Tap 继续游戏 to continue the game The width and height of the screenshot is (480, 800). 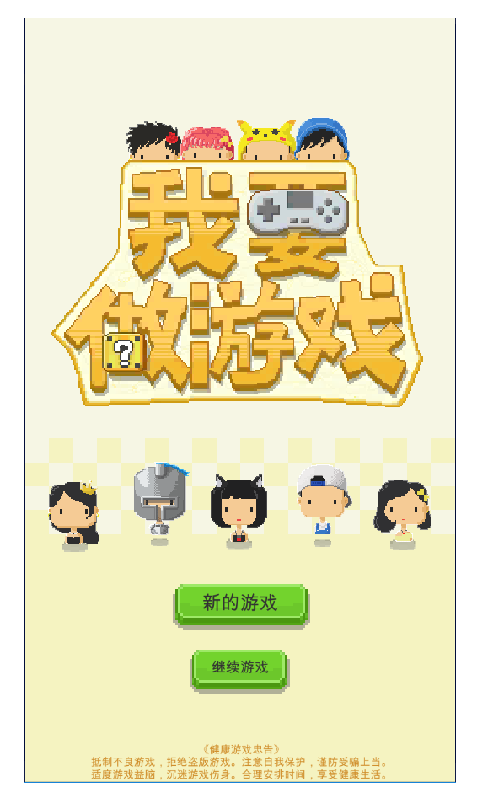tap(239, 668)
